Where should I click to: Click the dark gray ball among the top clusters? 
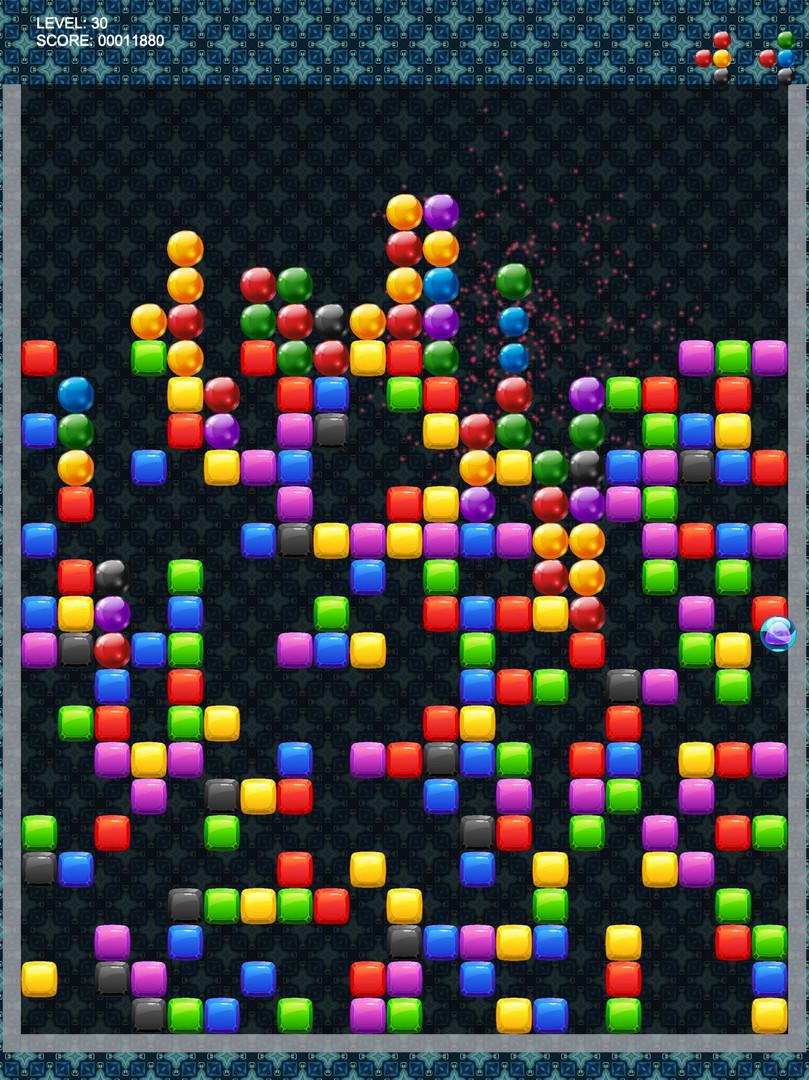330,322
